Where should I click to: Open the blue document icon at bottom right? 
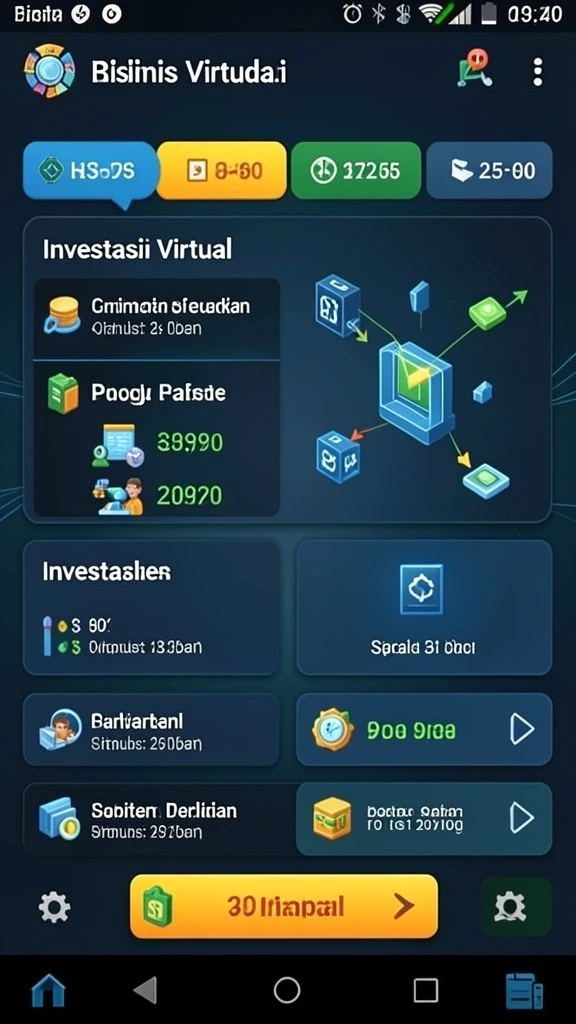point(524,991)
